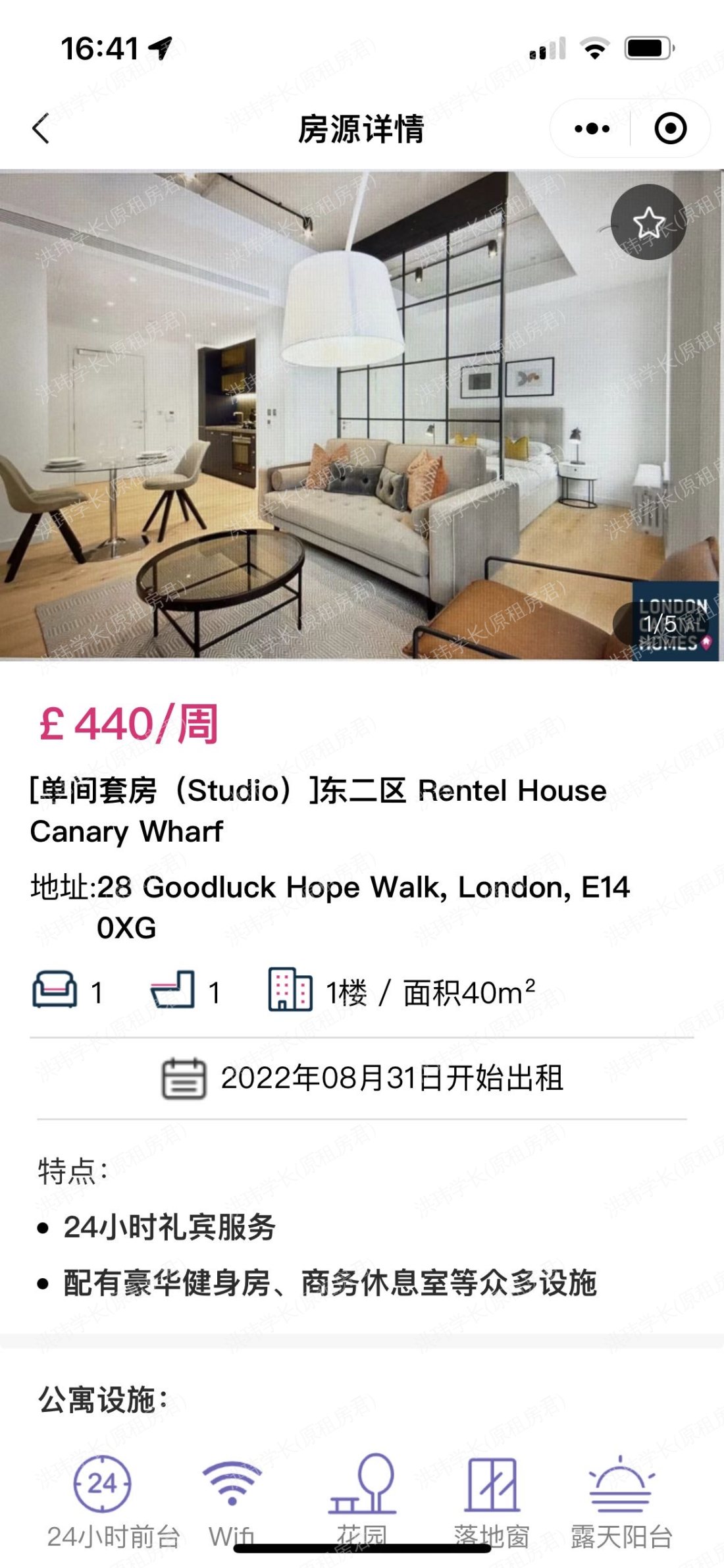Image resolution: width=724 pixels, height=1568 pixels.
Task: Tap the 房源详情 title bar
Action: pyautogui.click(x=361, y=129)
